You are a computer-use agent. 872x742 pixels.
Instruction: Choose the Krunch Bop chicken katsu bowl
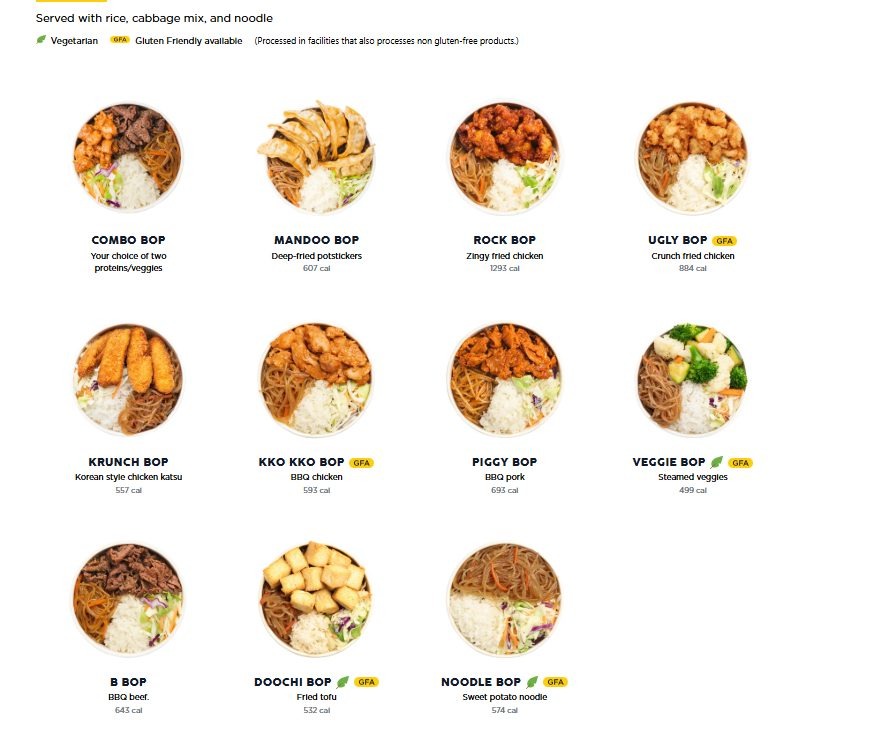[128, 380]
